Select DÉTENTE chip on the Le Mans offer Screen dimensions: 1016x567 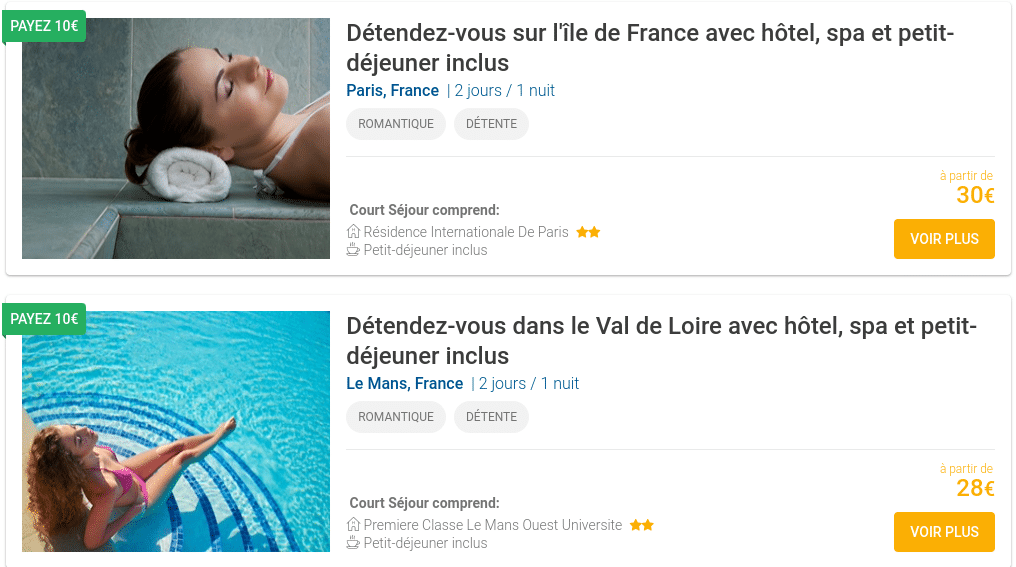[491, 417]
